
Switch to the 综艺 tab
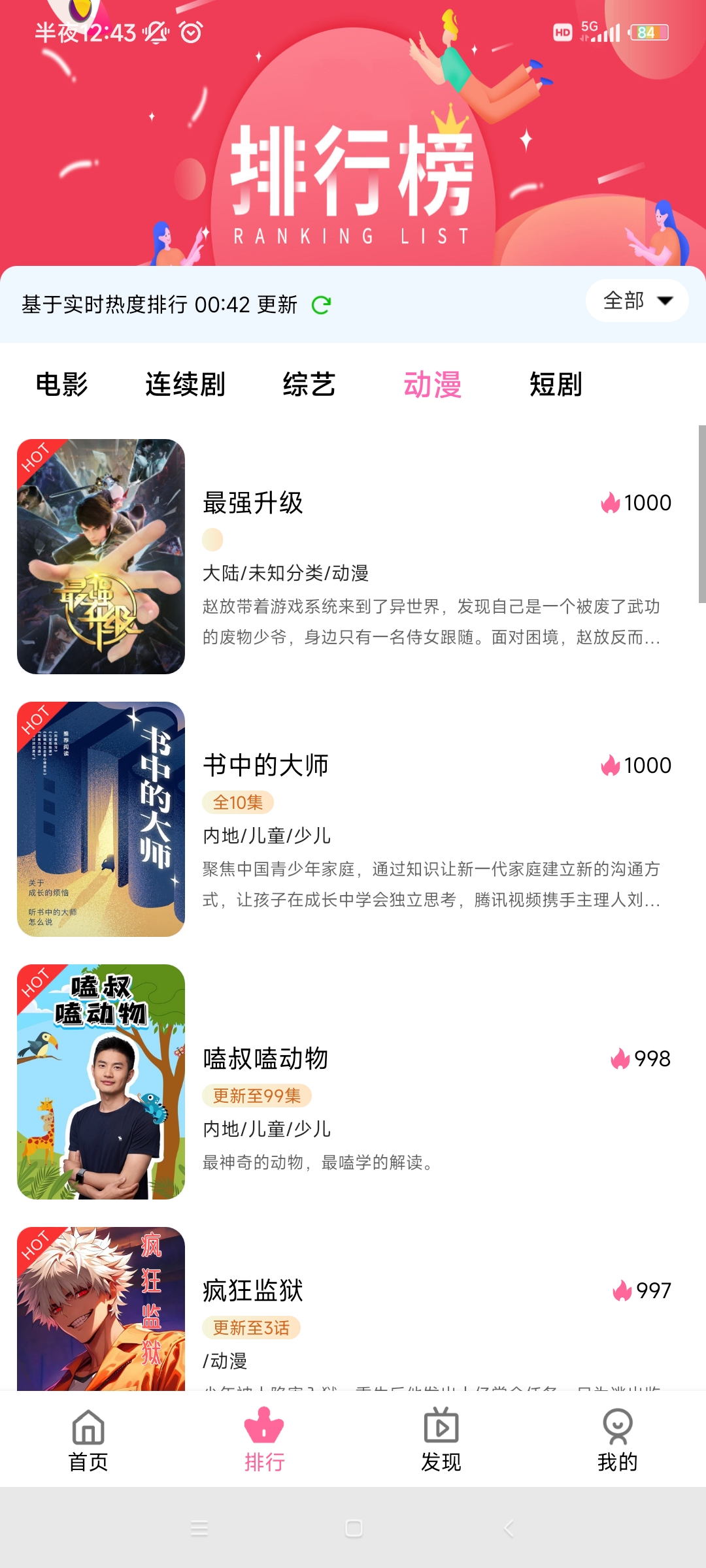click(309, 384)
